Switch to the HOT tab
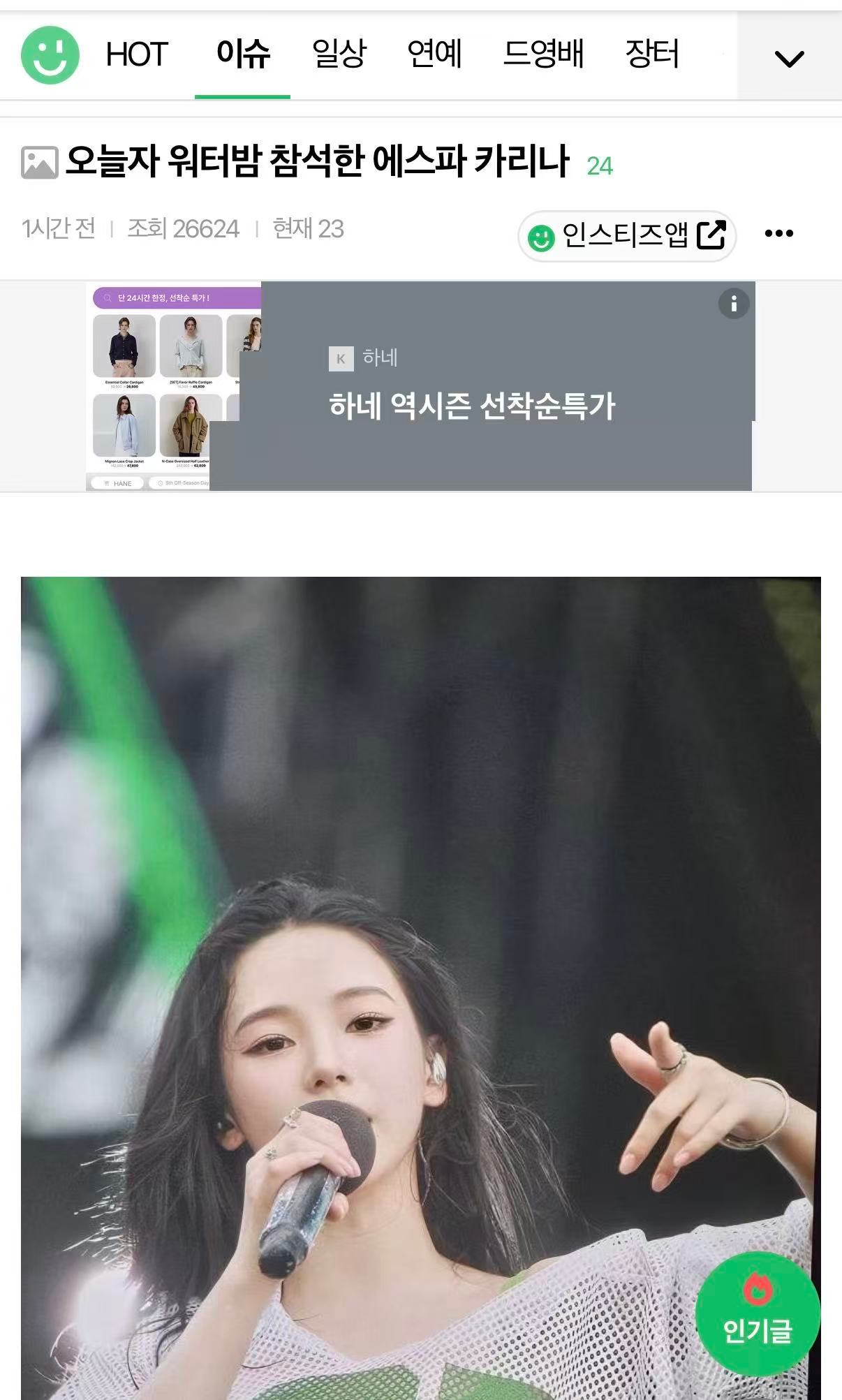The image size is (842, 1400). pos(137,54)
